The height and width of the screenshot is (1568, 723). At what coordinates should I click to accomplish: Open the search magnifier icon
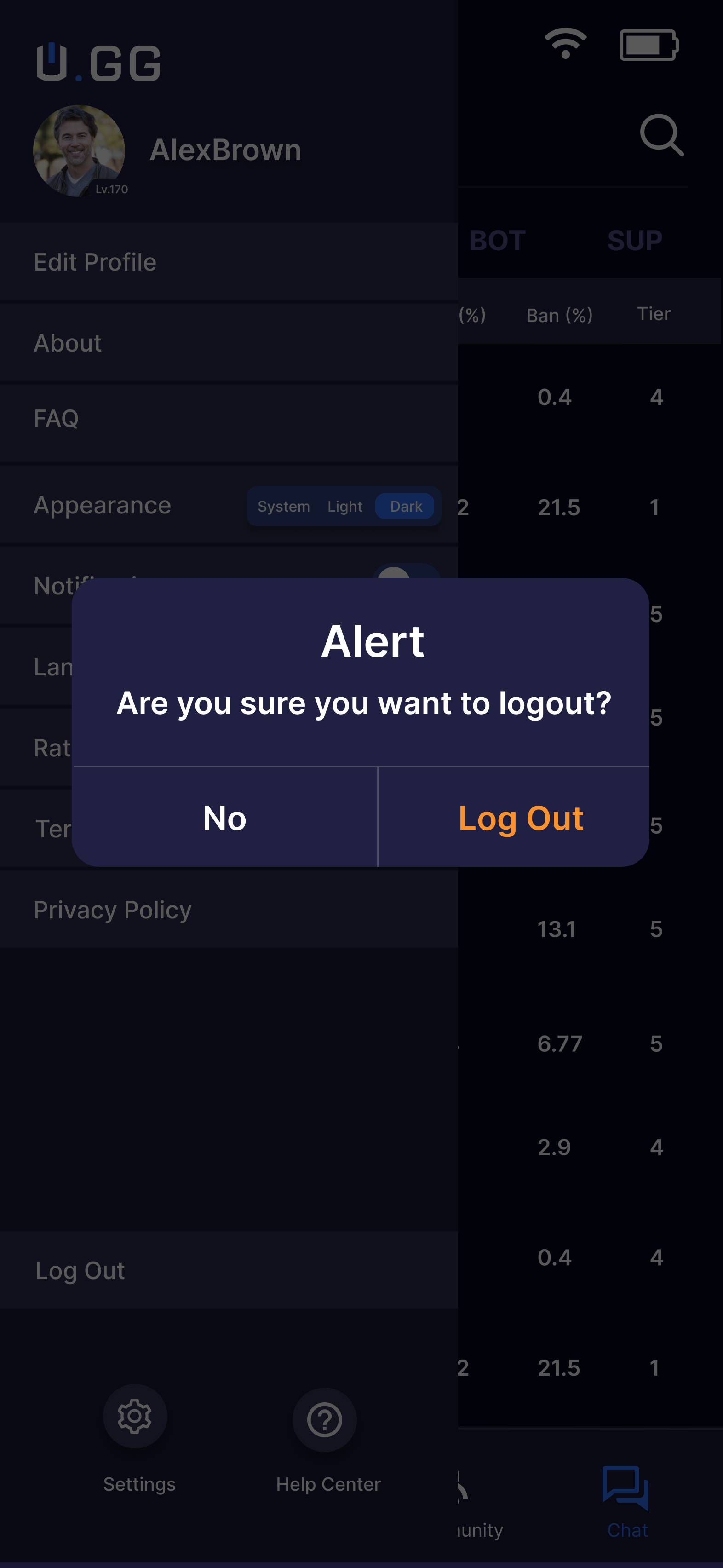click(x=661, y=135)
